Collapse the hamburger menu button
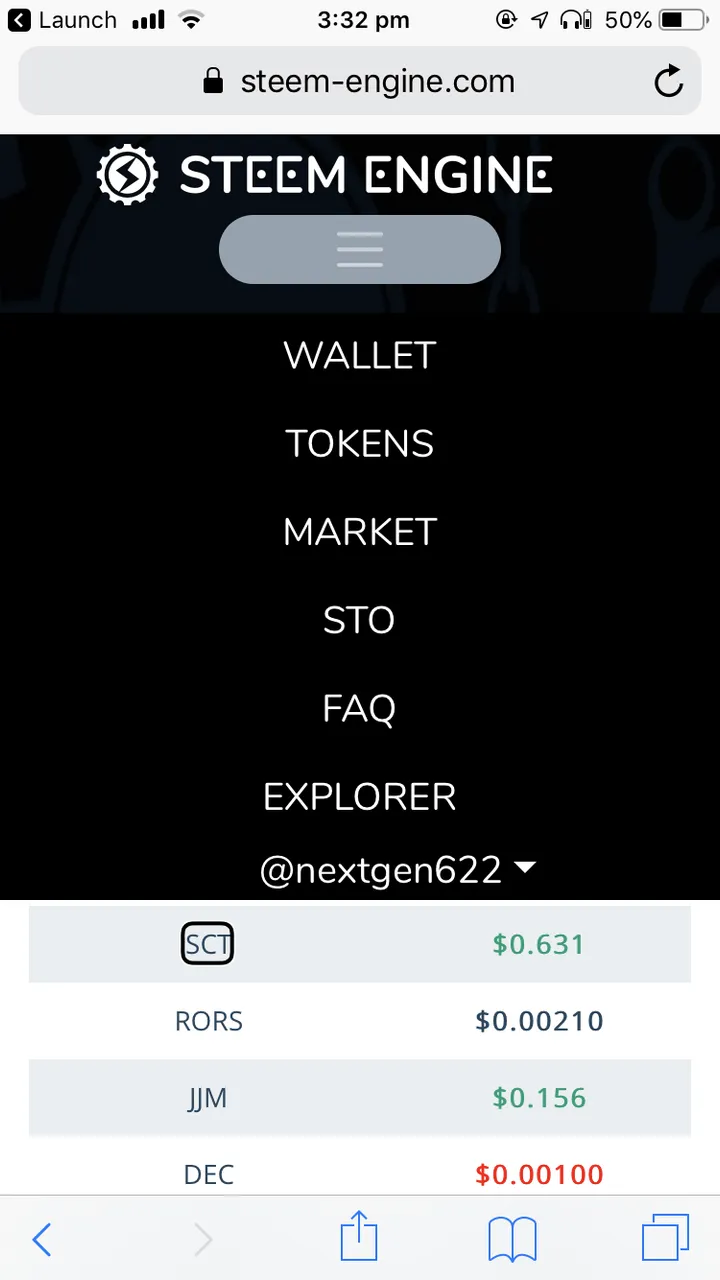The image size is (720, 1280). (x=359, y=249)
